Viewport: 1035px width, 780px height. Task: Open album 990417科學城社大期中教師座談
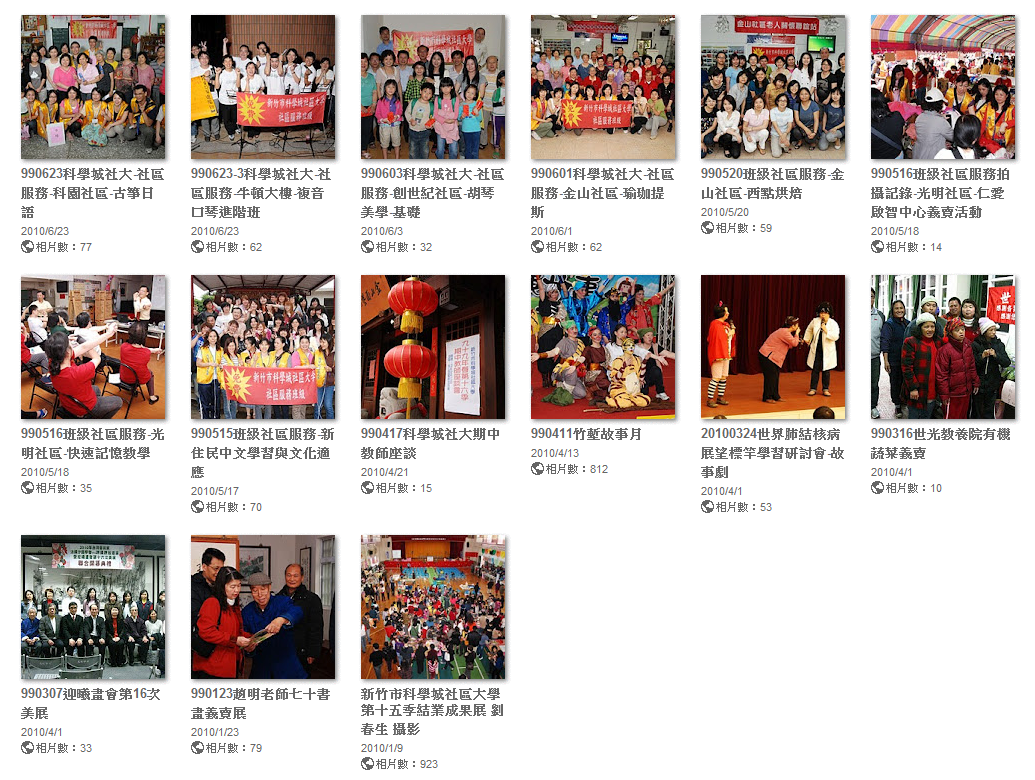click(433, 347)
